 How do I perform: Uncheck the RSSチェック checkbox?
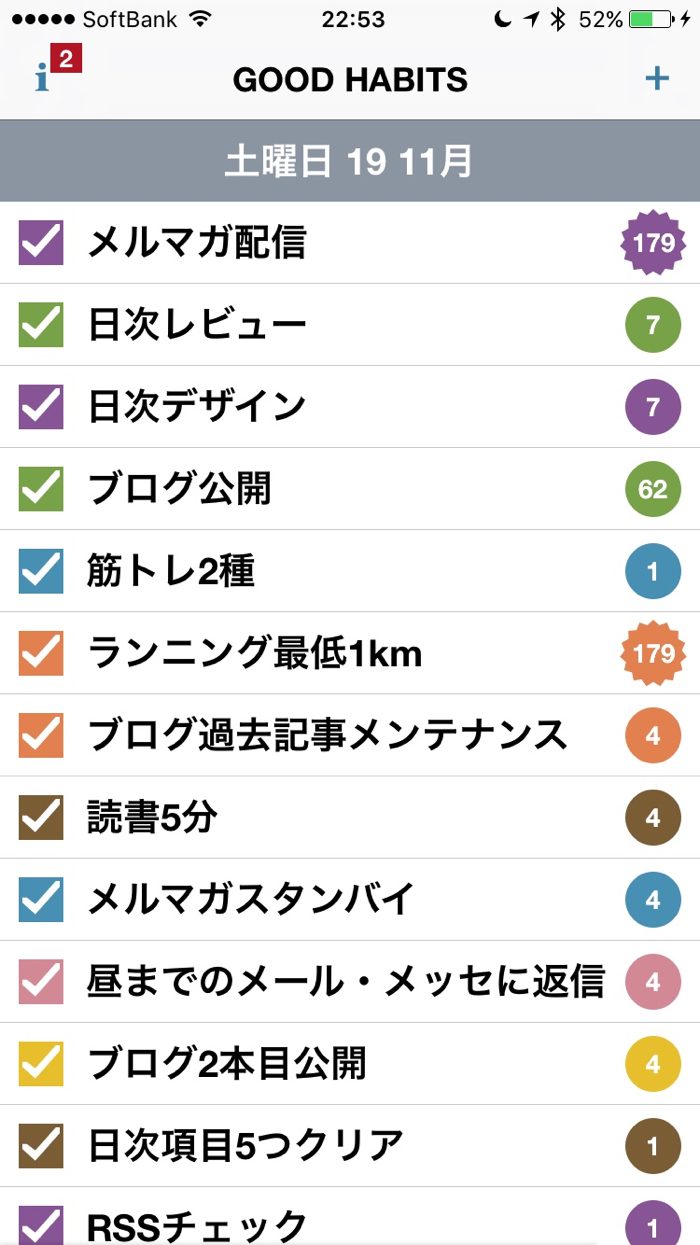(x=41, y=1225)
